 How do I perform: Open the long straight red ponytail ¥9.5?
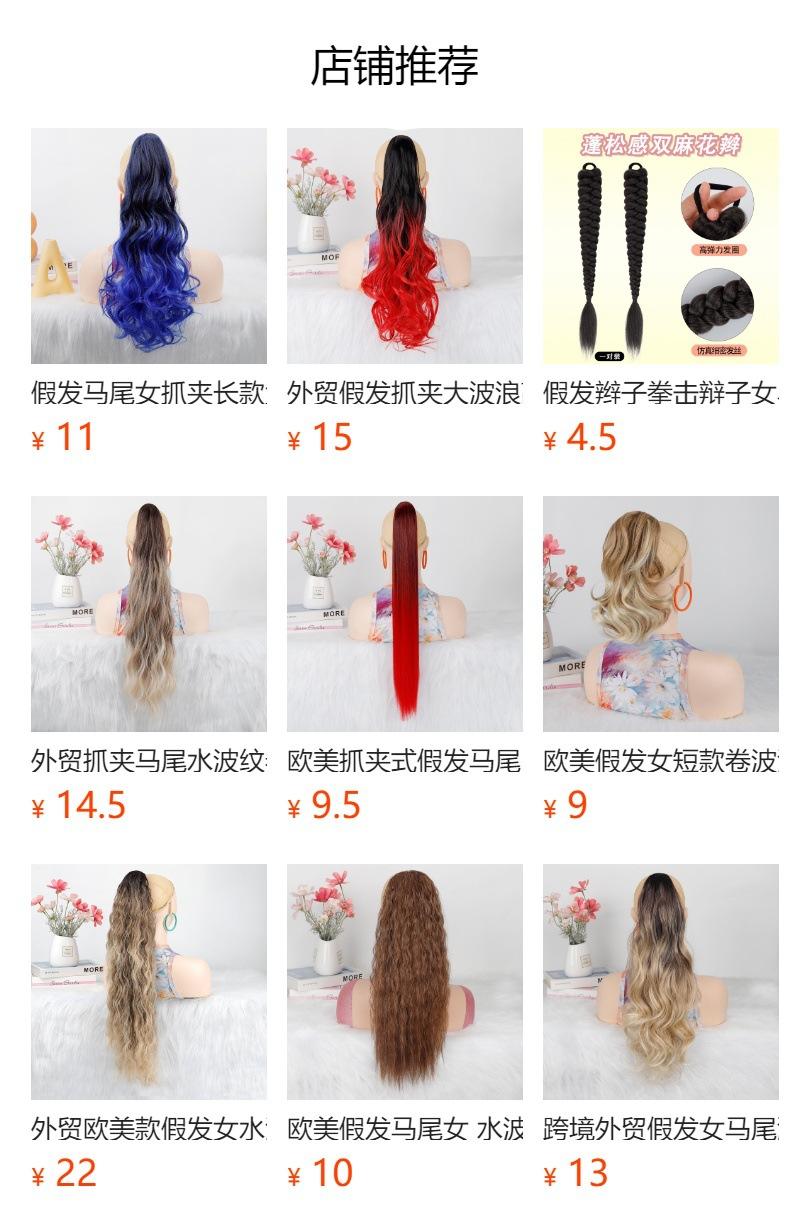coord(405,614)
